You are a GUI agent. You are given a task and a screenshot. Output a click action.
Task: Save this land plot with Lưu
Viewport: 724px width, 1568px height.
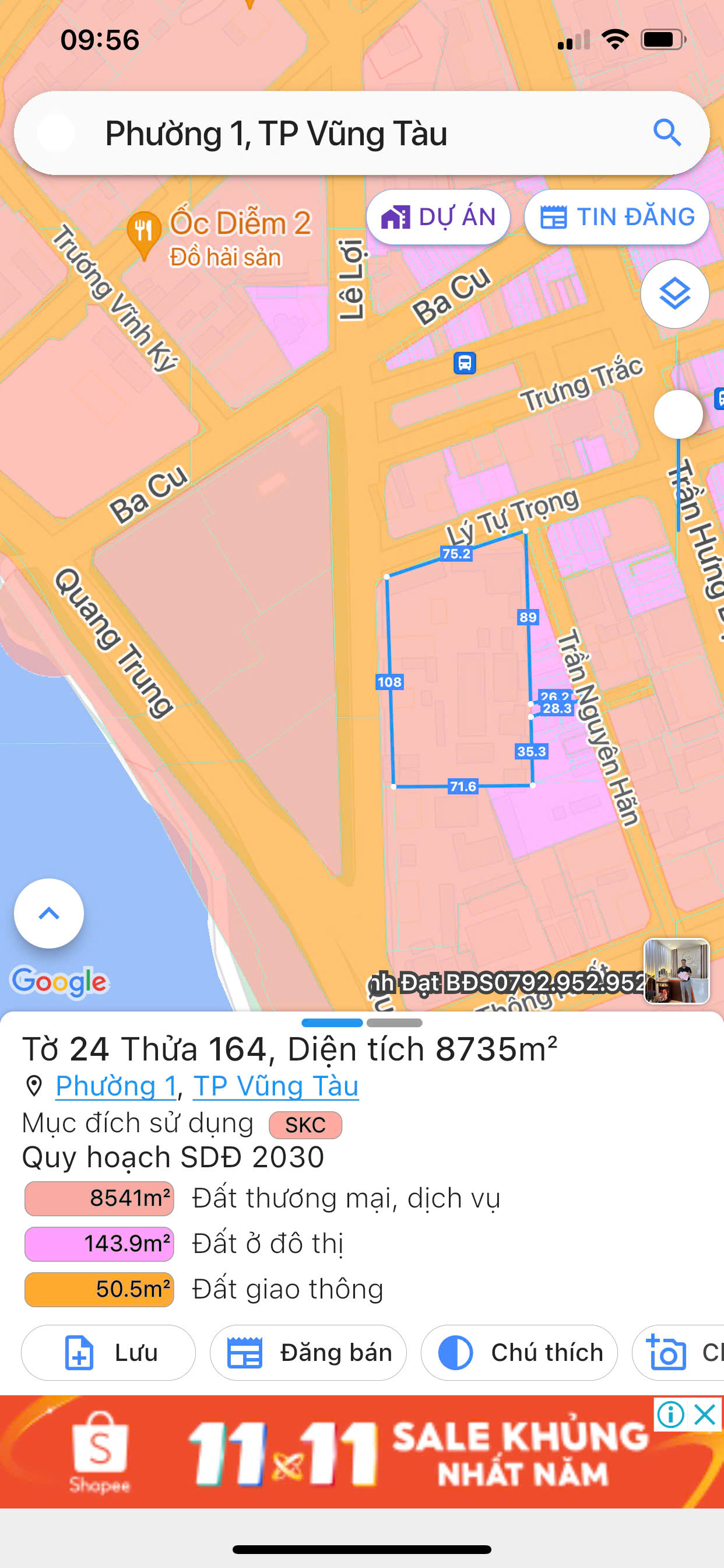pyautogui.click(x=108, y=1353)
